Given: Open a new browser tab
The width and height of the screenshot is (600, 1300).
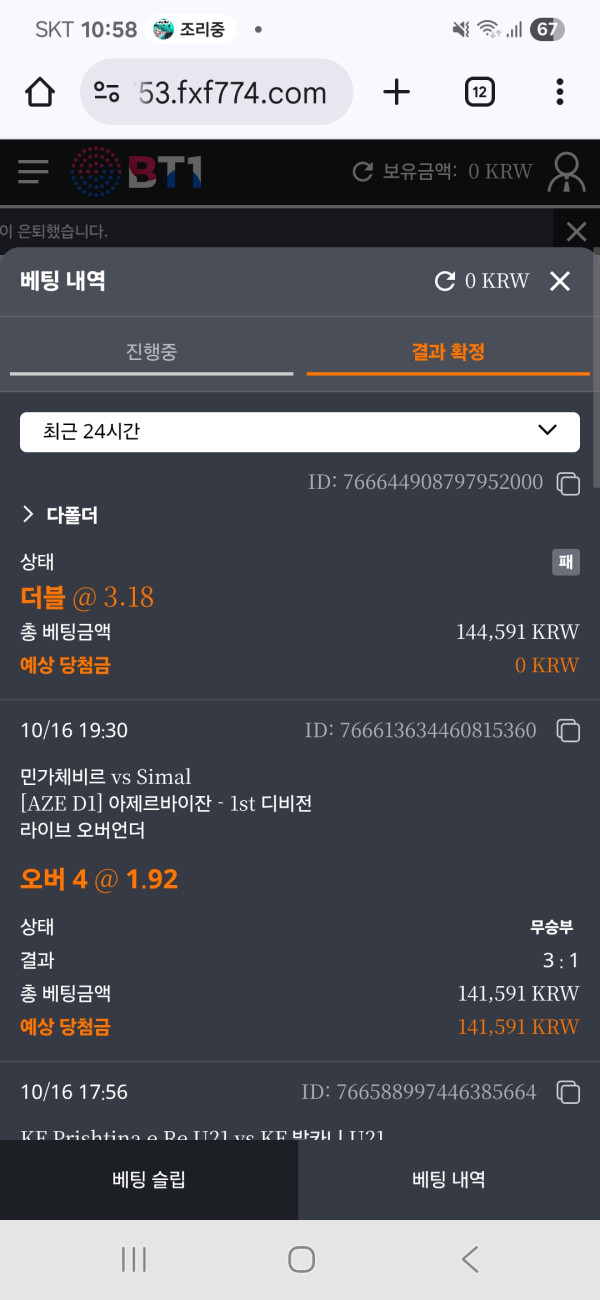Looking at the screenshot, I should 397,93.
